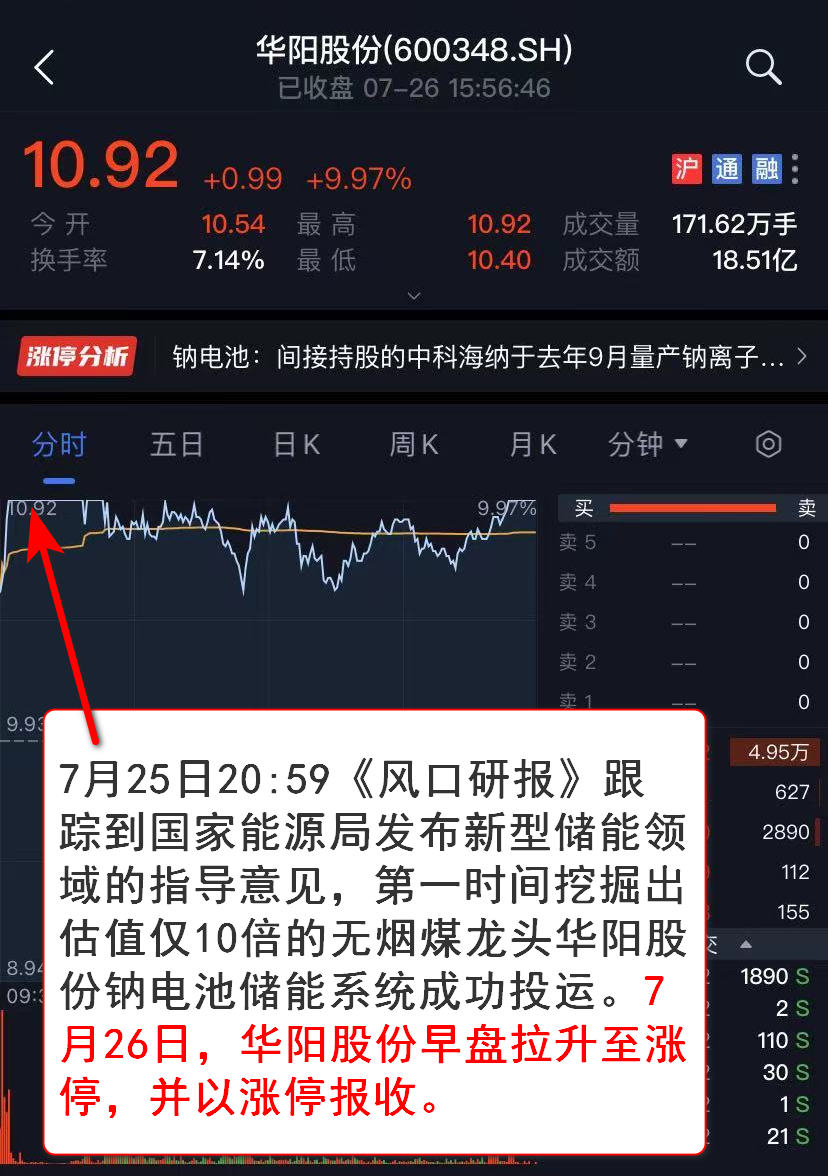828x1176 pixels.
Task: View the 周K chart tab
Action: pyautogui.click(x=414, y=445)
